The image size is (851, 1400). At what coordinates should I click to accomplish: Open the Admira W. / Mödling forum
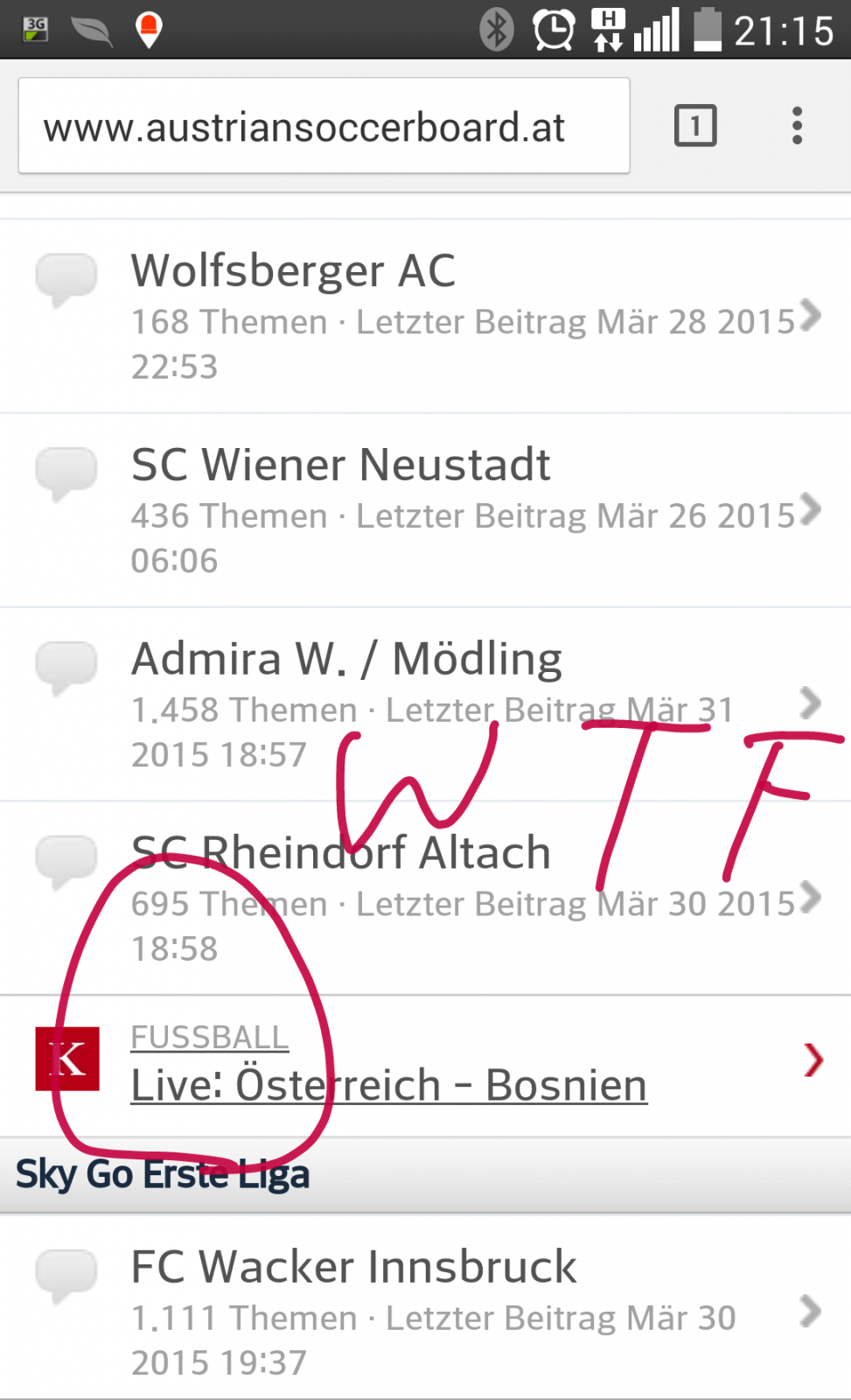tap(425, 704)
